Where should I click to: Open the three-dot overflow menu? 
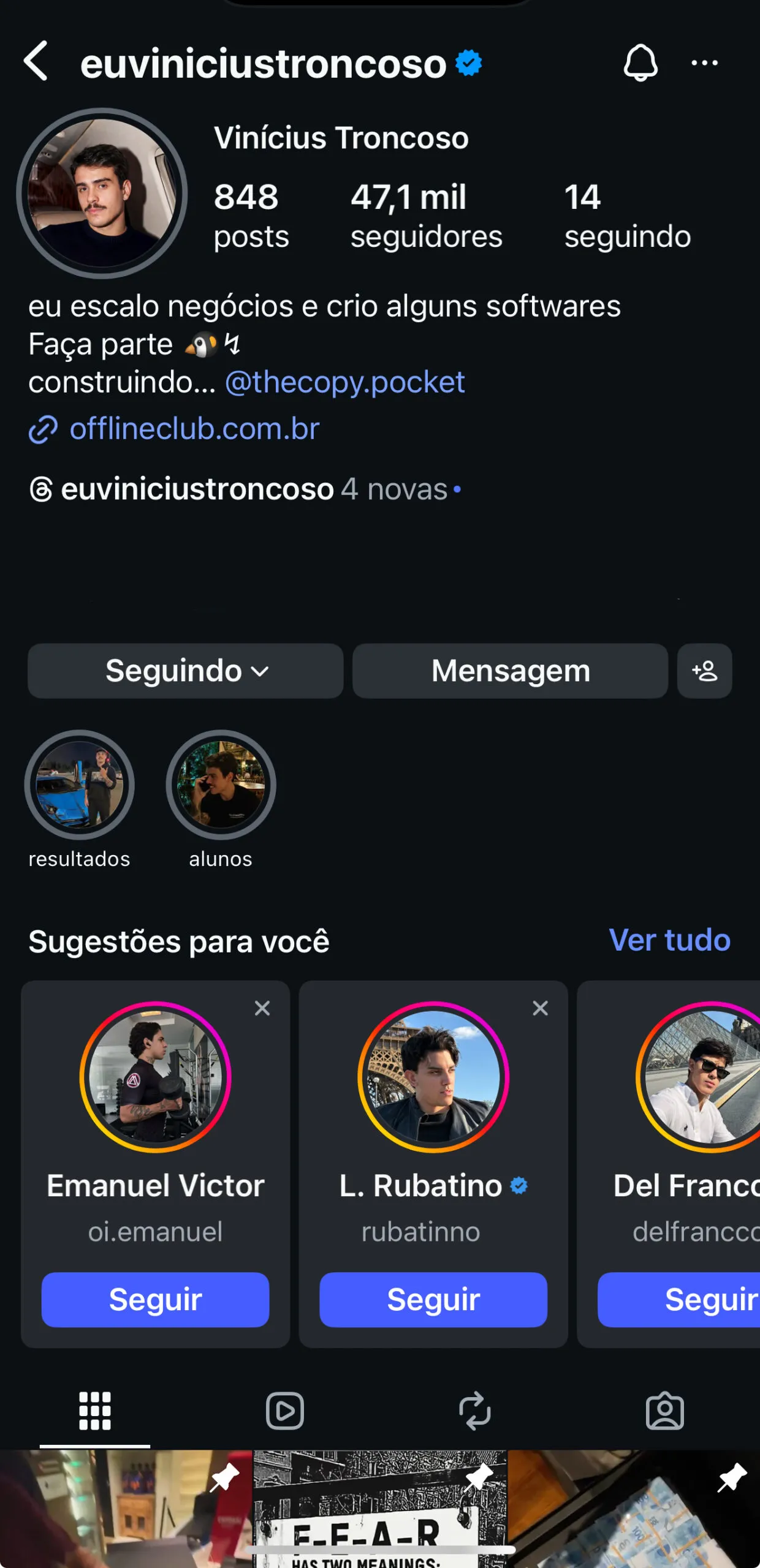click(704, 62)
